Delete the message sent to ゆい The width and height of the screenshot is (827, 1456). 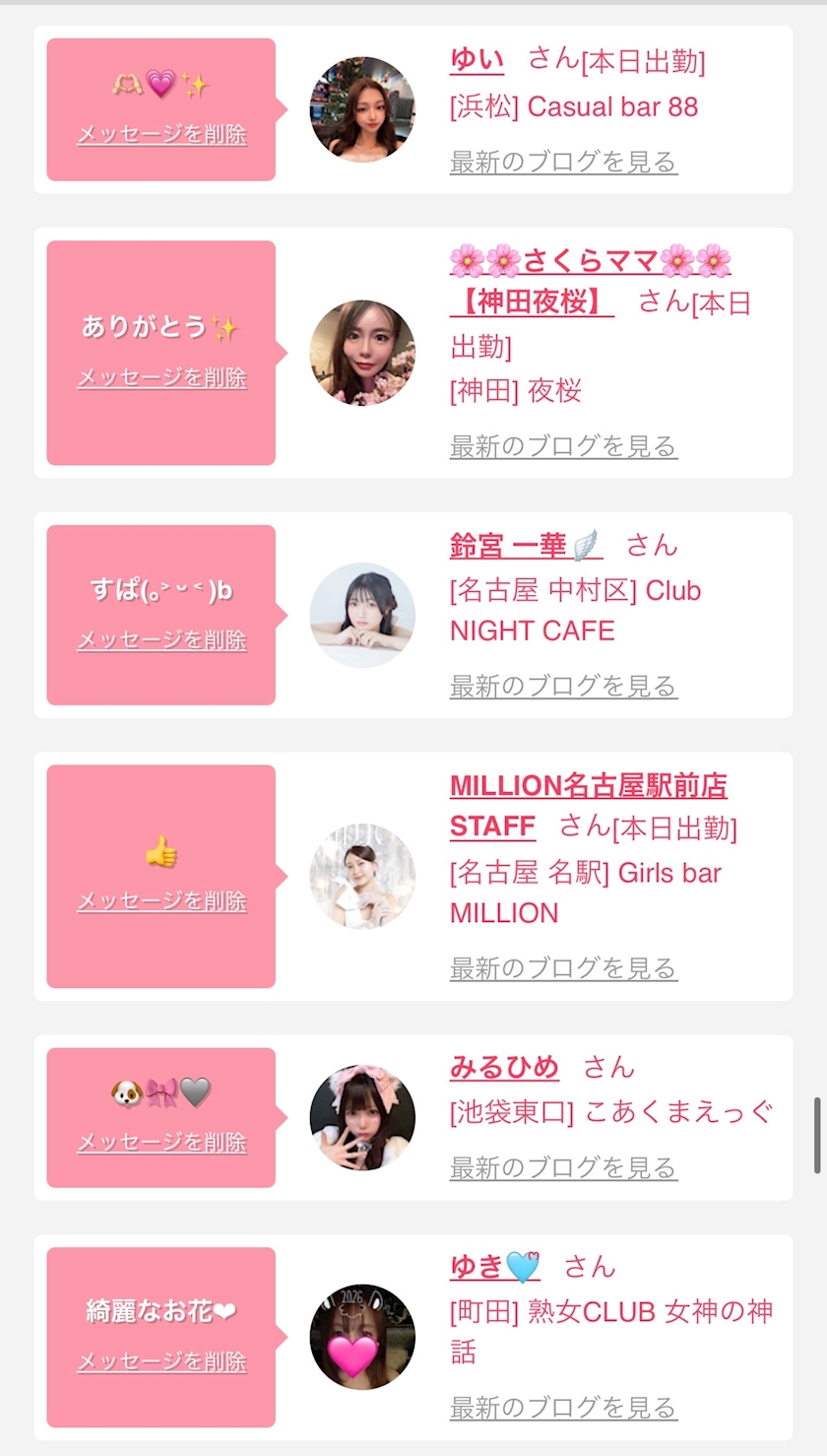click(x=161, y=134)
